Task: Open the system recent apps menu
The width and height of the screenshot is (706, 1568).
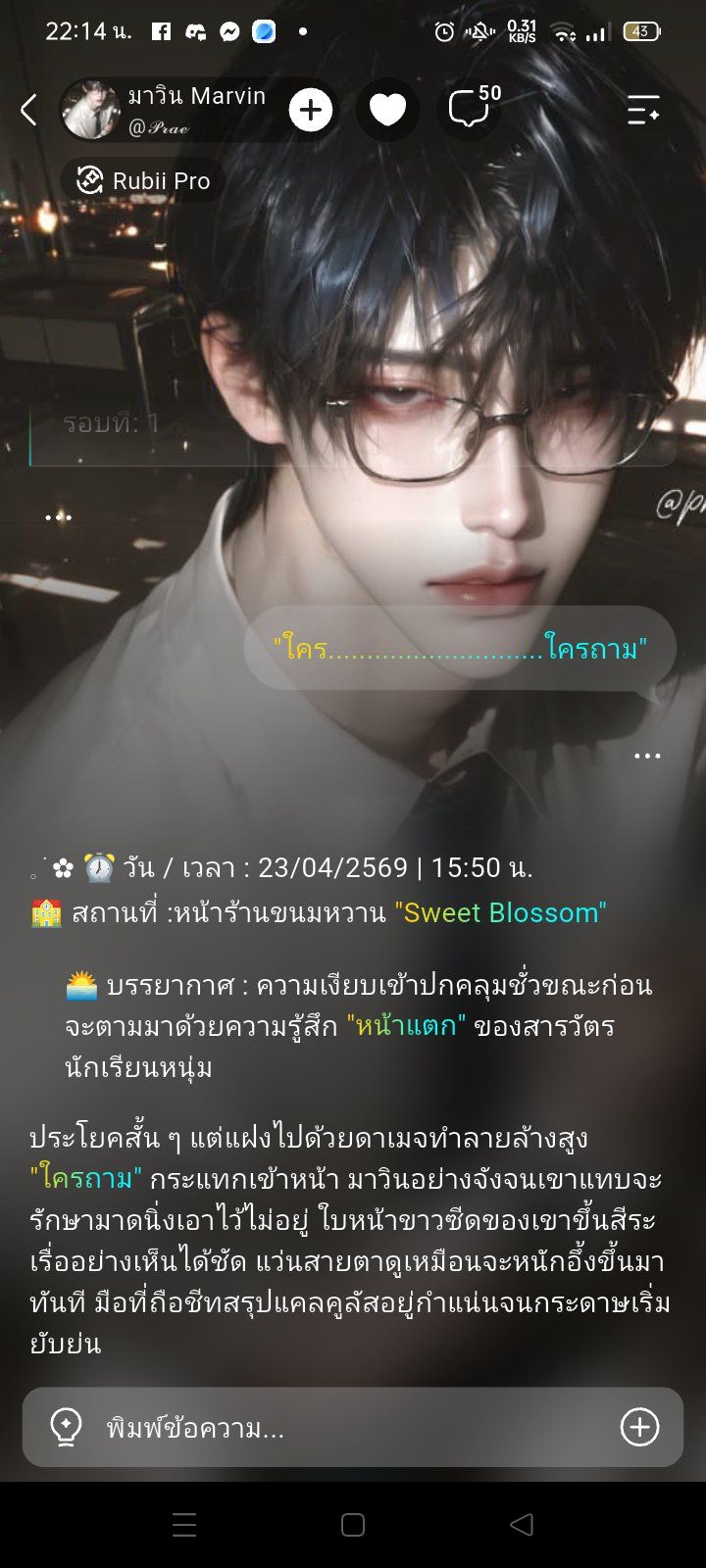Action: tap(184, 1524)
